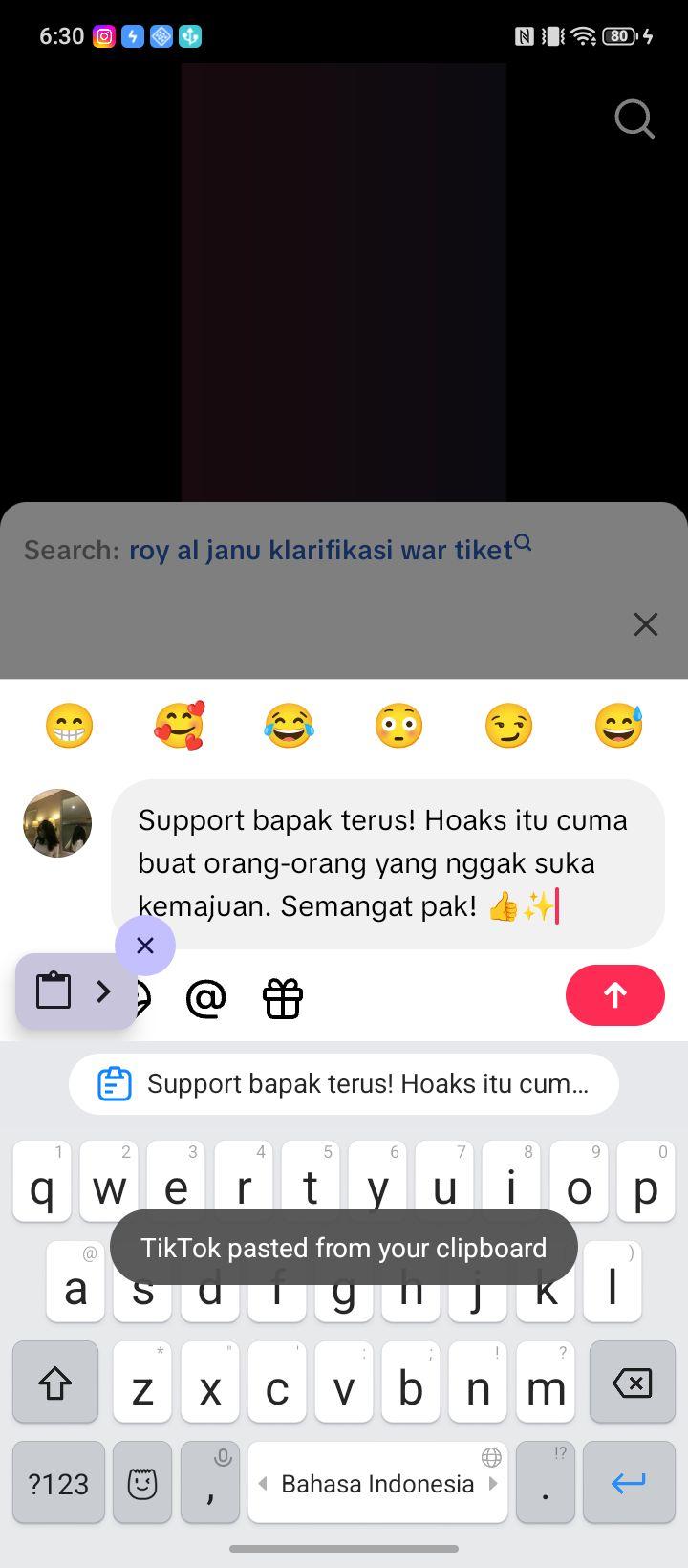Close the comments panel
The height and width of the screenshot is (1568, 688).
tap(646, 624)
